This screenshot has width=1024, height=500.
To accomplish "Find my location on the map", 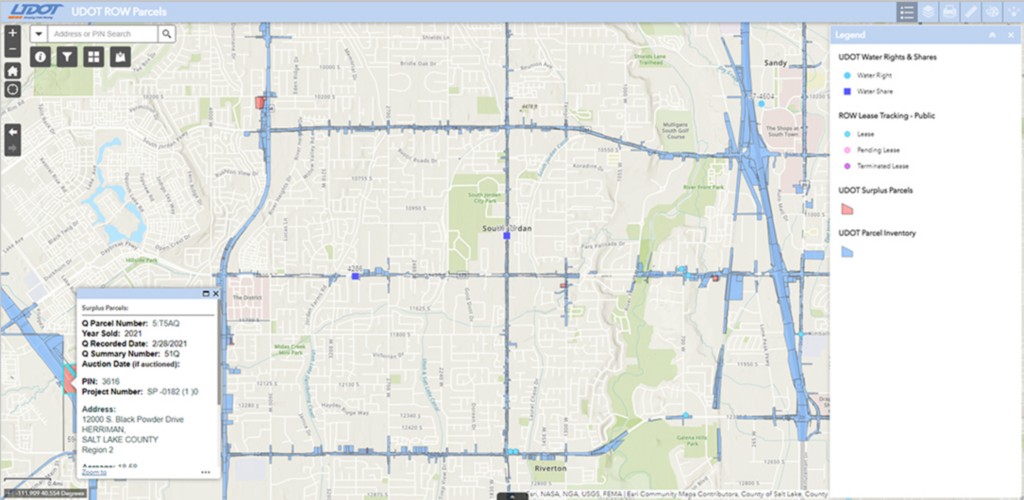I will pos(12,89).
